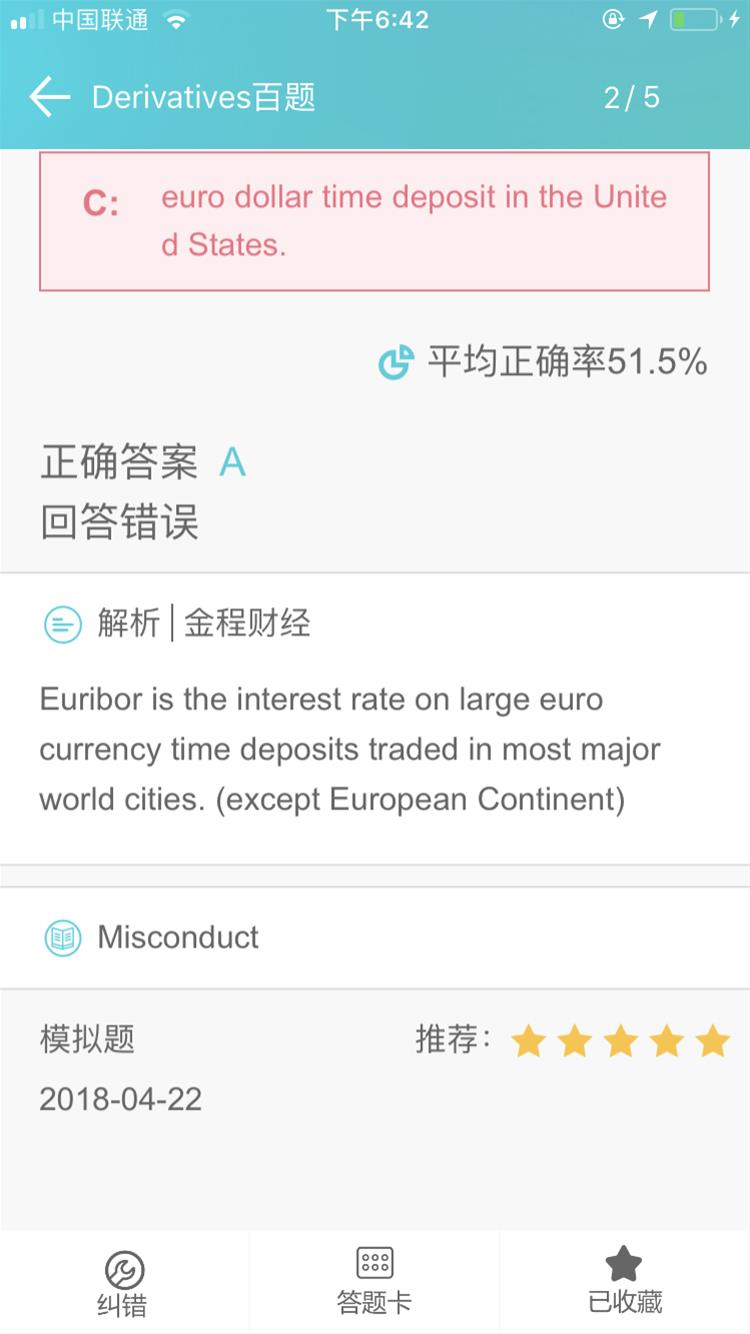Open the Misconduct topic row

point(375,937)
